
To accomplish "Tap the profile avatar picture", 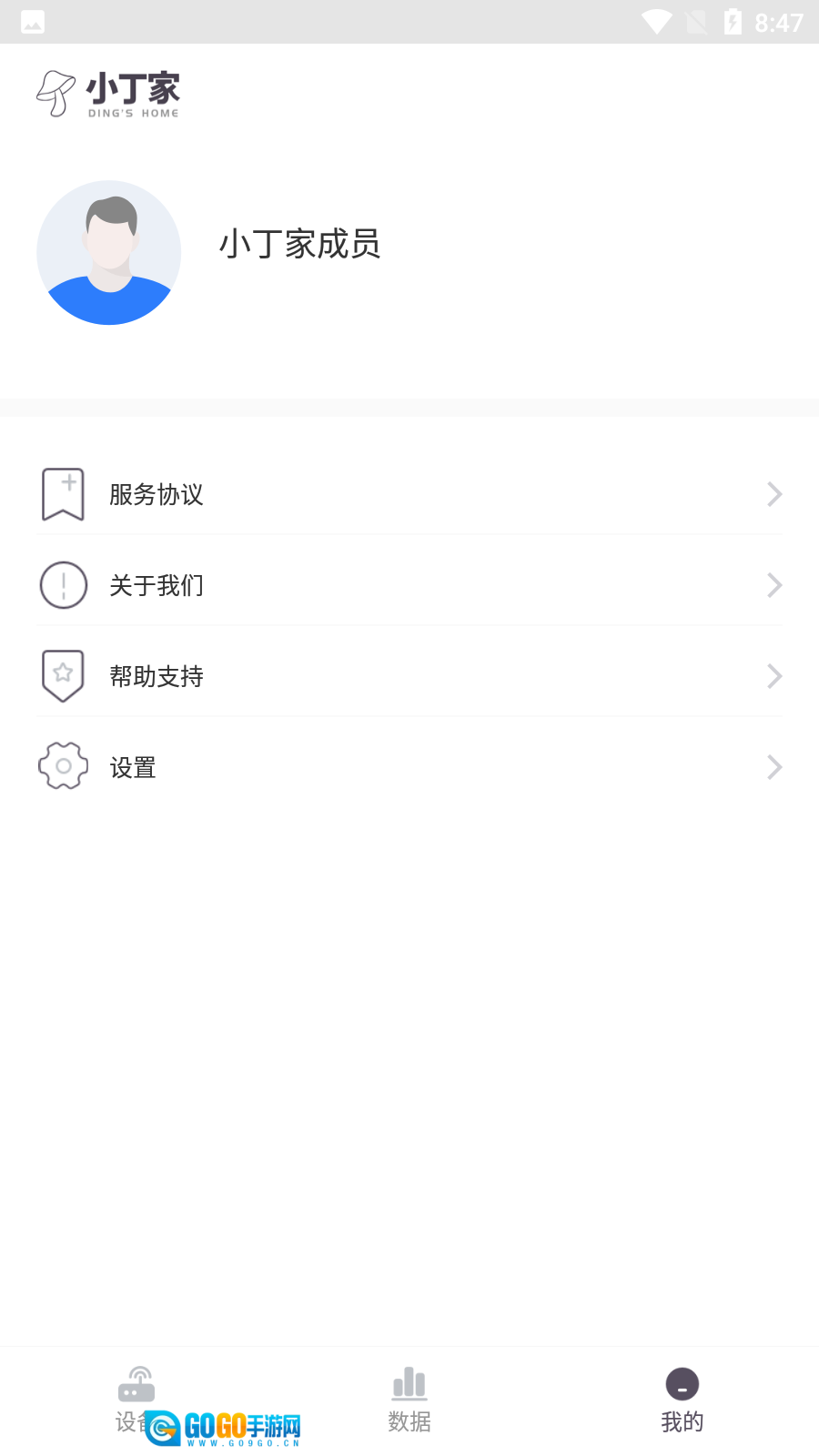I will coord(109,252).
